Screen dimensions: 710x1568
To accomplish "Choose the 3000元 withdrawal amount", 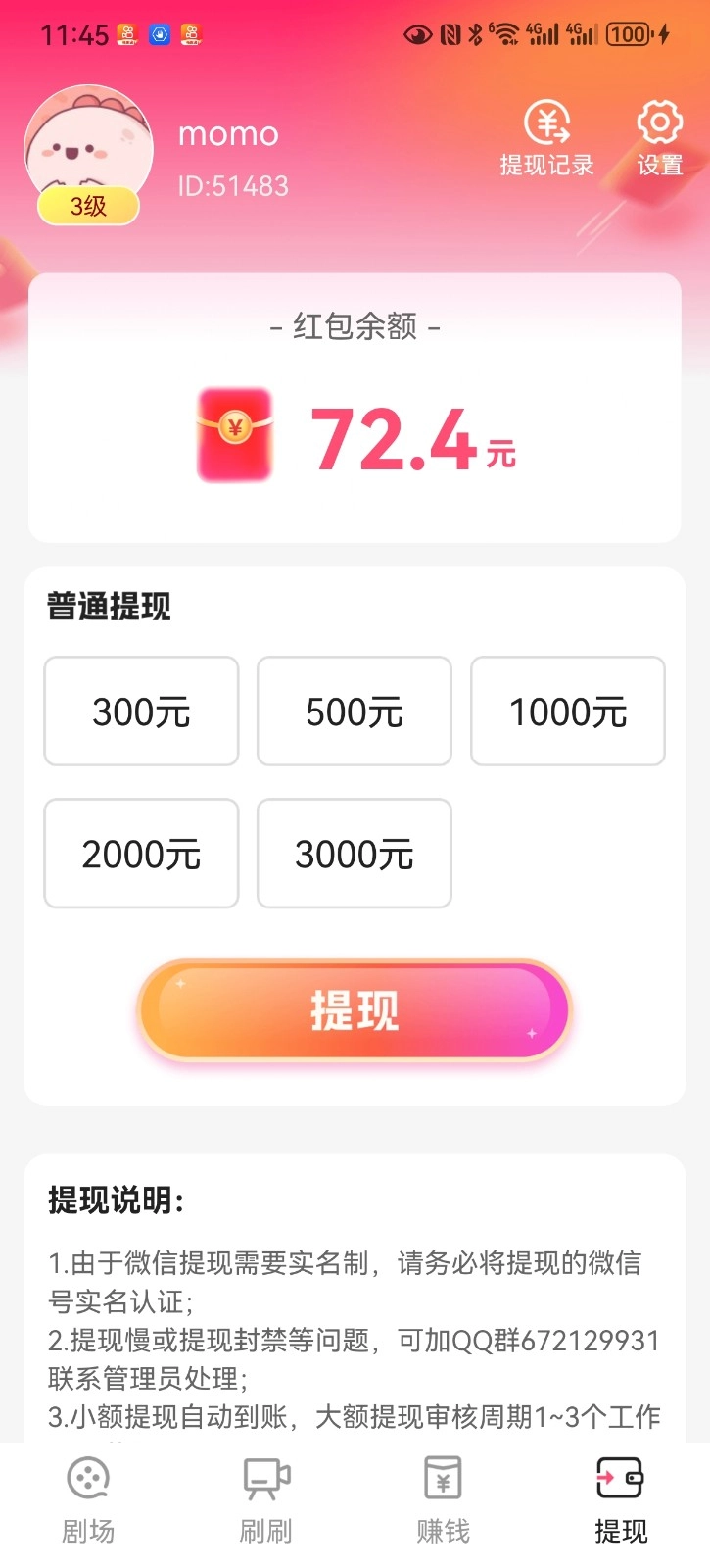I will pyautogui.click(x=355, y=854).
